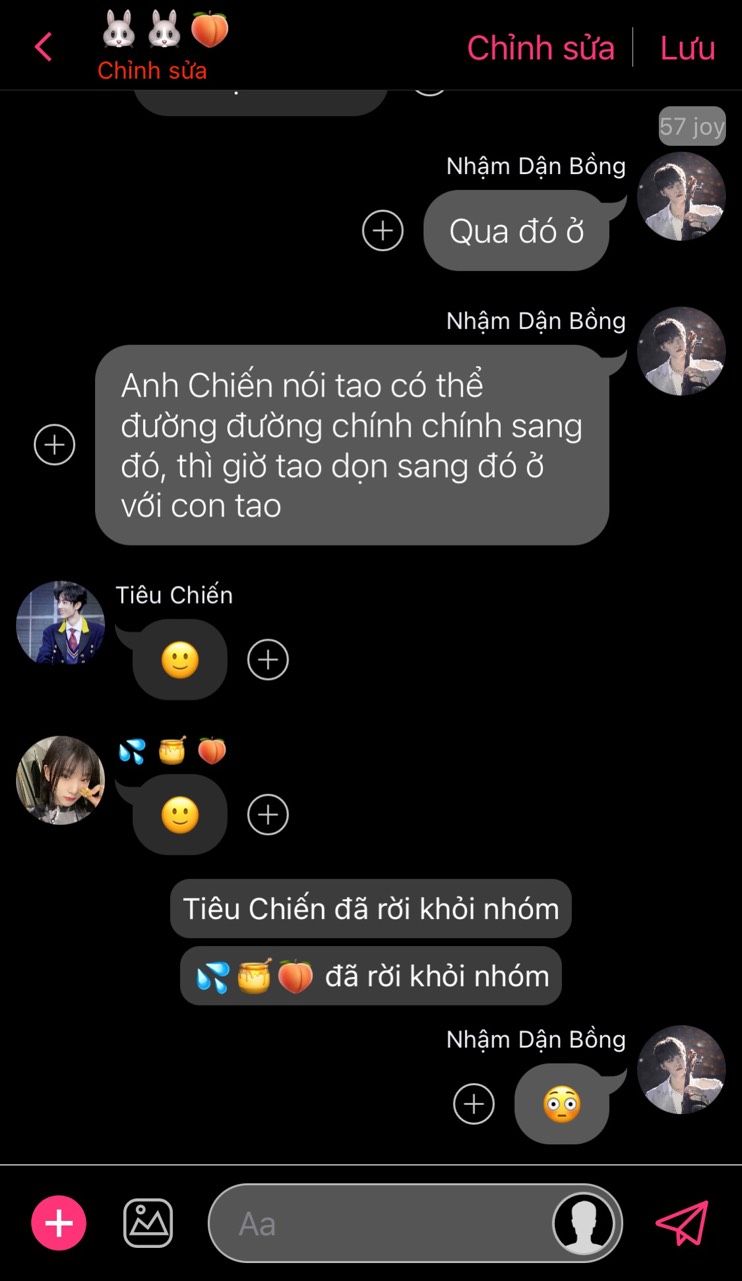Tap plus beside Tiêu Chiến's emoji message
Viewport: 742px width, 1281px height.
(268, 660)
